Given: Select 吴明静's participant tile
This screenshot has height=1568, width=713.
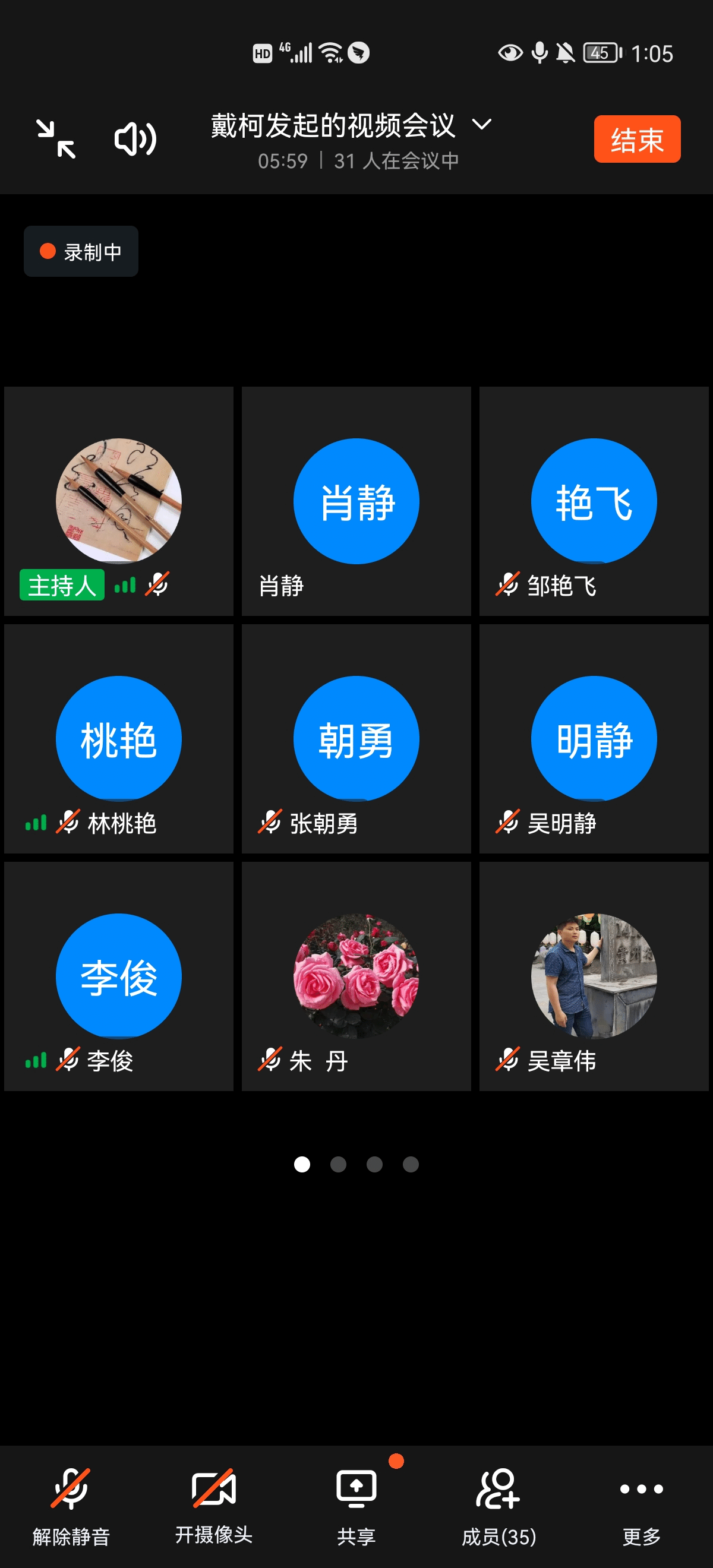Looking at the screenshot, I should click(x=594, y=738).
